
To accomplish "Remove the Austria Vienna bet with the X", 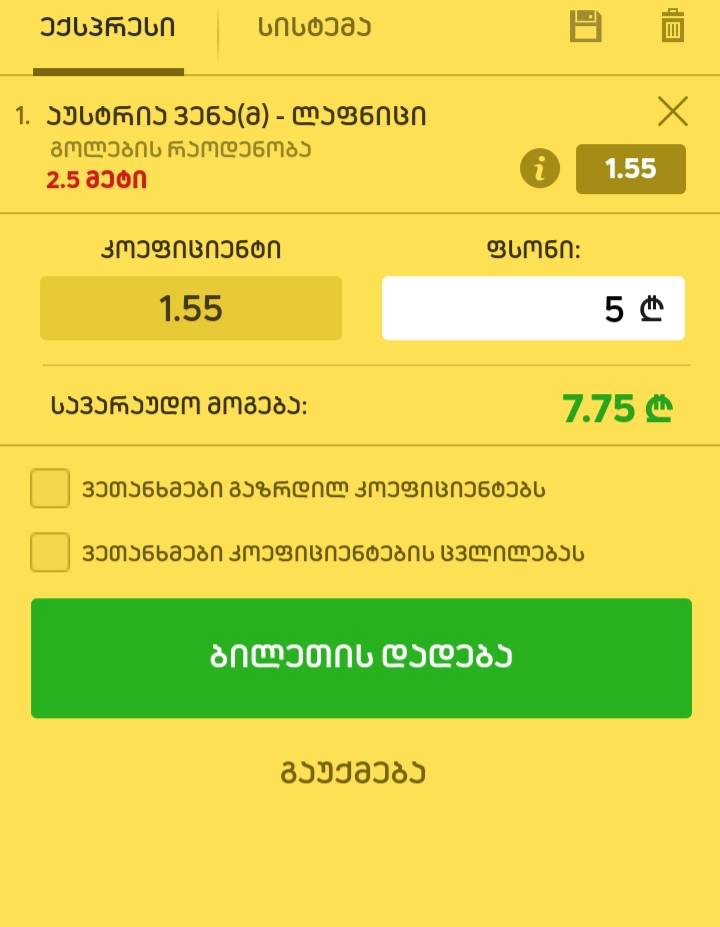I will click(672, 112).
